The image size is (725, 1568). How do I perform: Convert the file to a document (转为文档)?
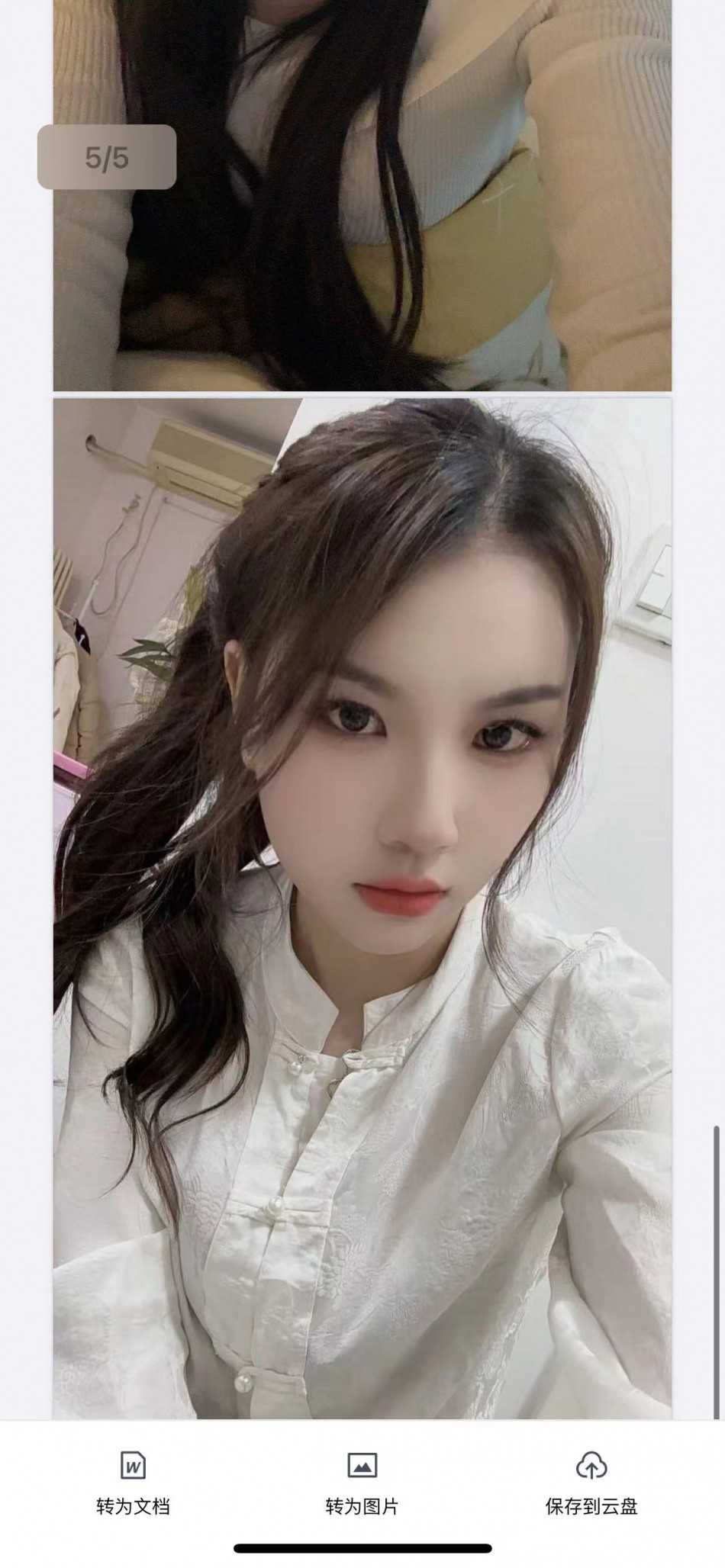point(133,1482)
